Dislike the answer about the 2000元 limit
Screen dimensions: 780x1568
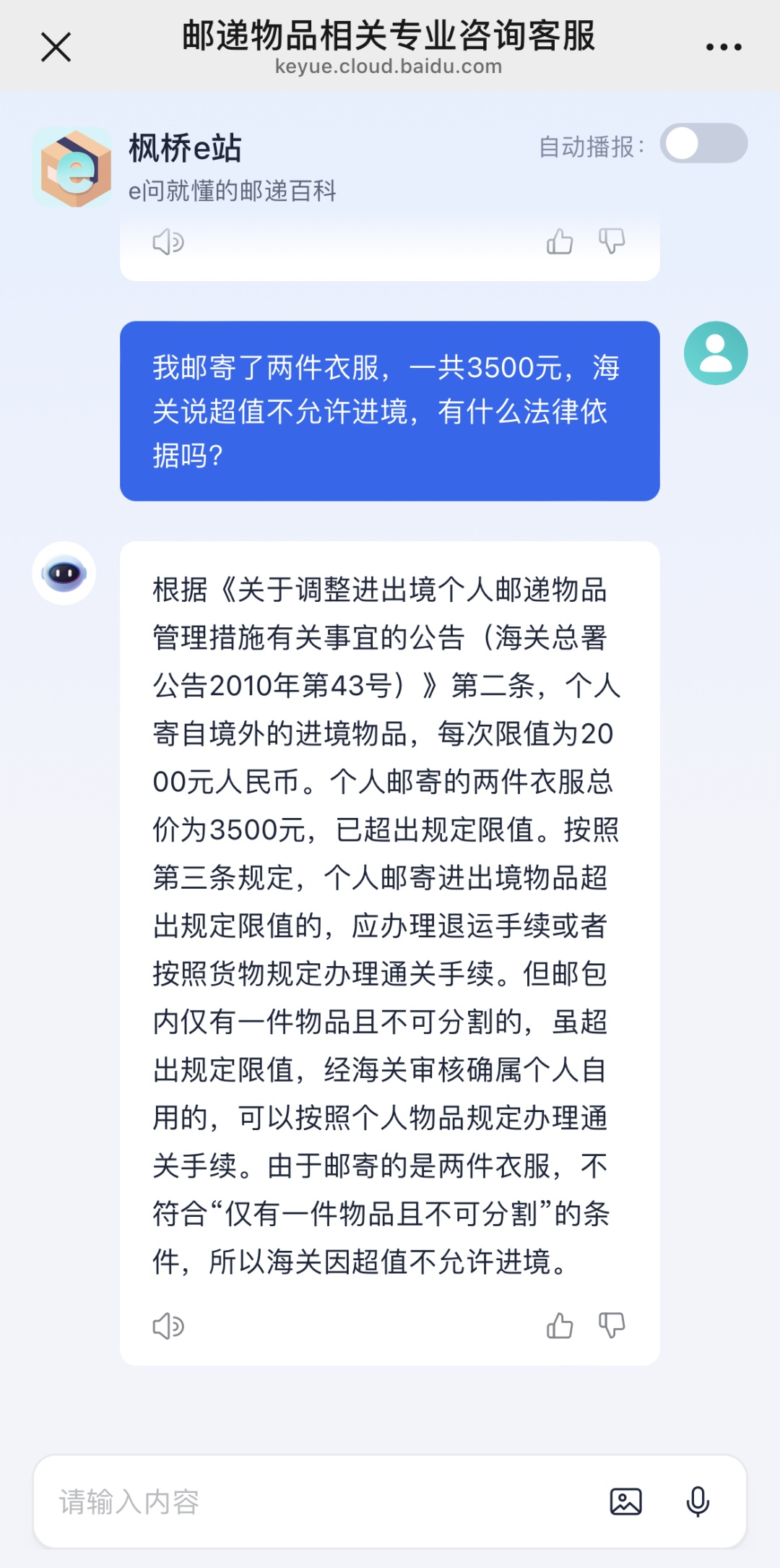click(x=612, y=1326)
